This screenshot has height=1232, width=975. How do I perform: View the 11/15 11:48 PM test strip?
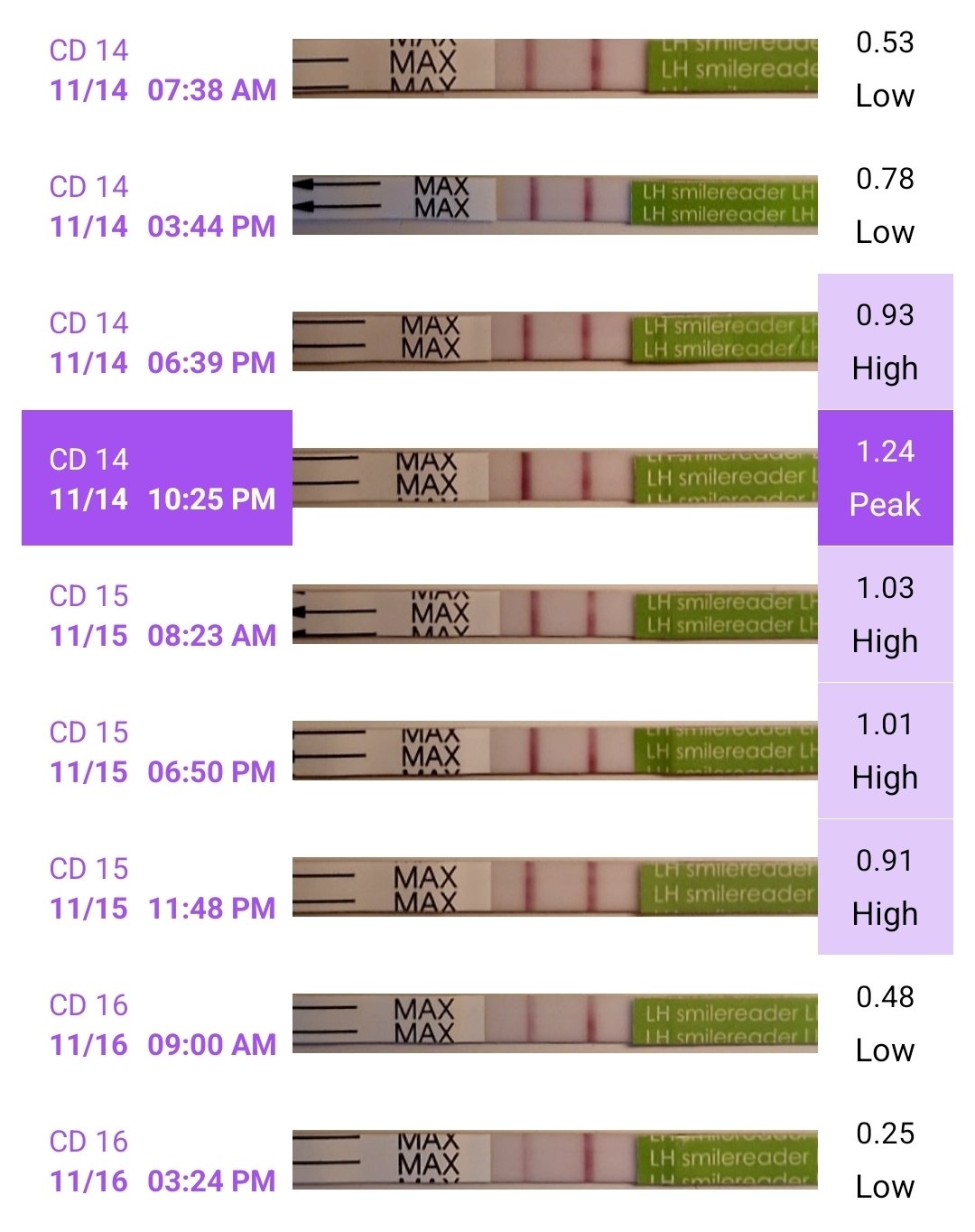(x=554, y=888)
